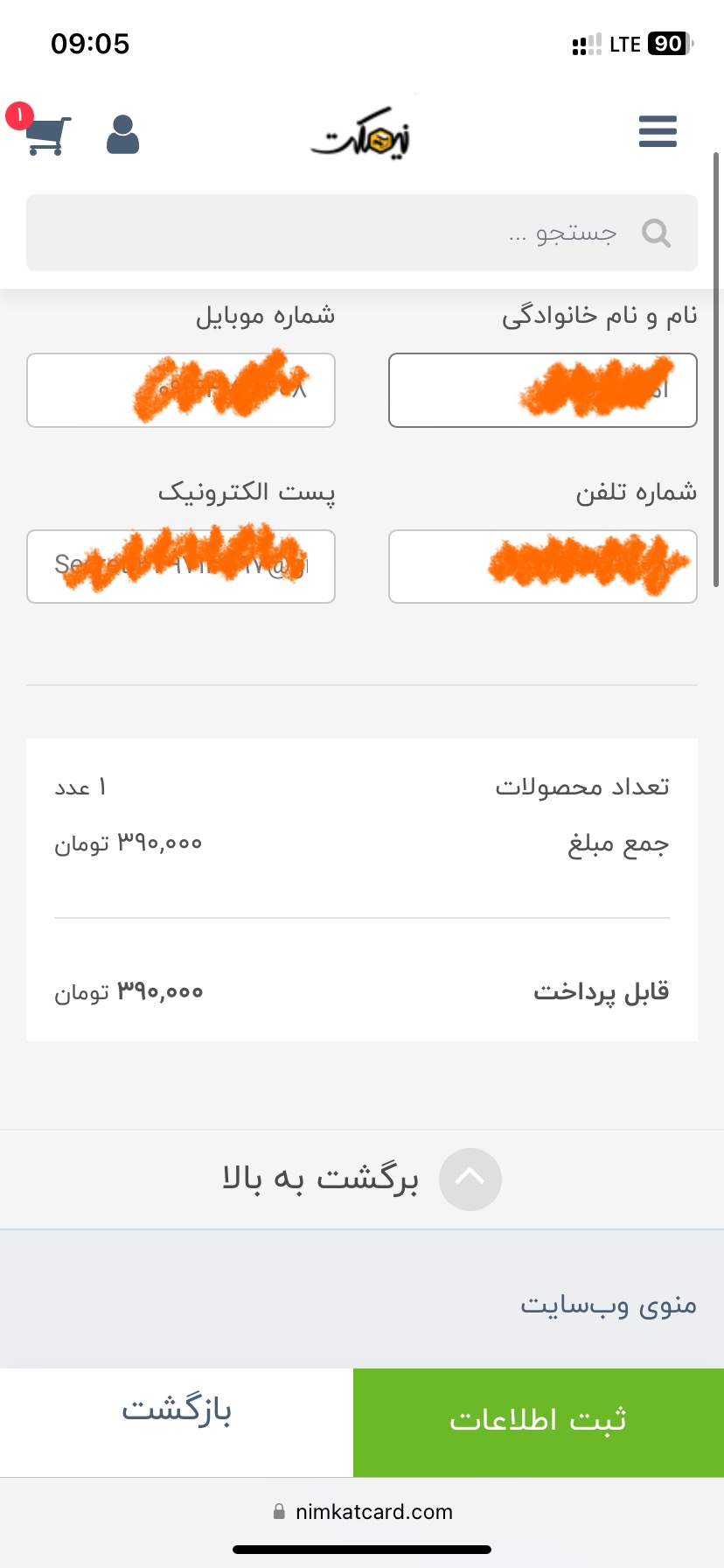
Task: Tap برگشت به بالا to return to top
Action: pos(362,1179)
